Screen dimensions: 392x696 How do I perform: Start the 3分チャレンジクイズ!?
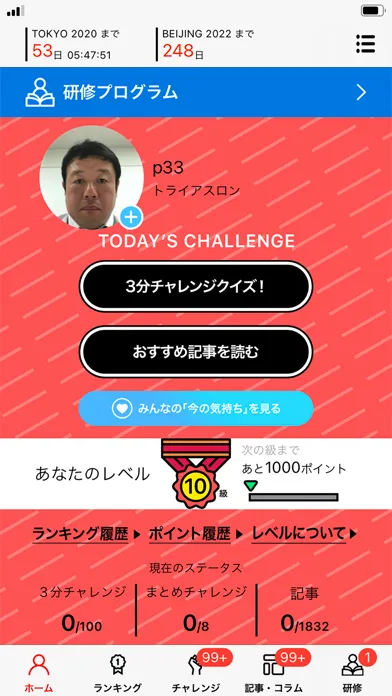(196, 287)
